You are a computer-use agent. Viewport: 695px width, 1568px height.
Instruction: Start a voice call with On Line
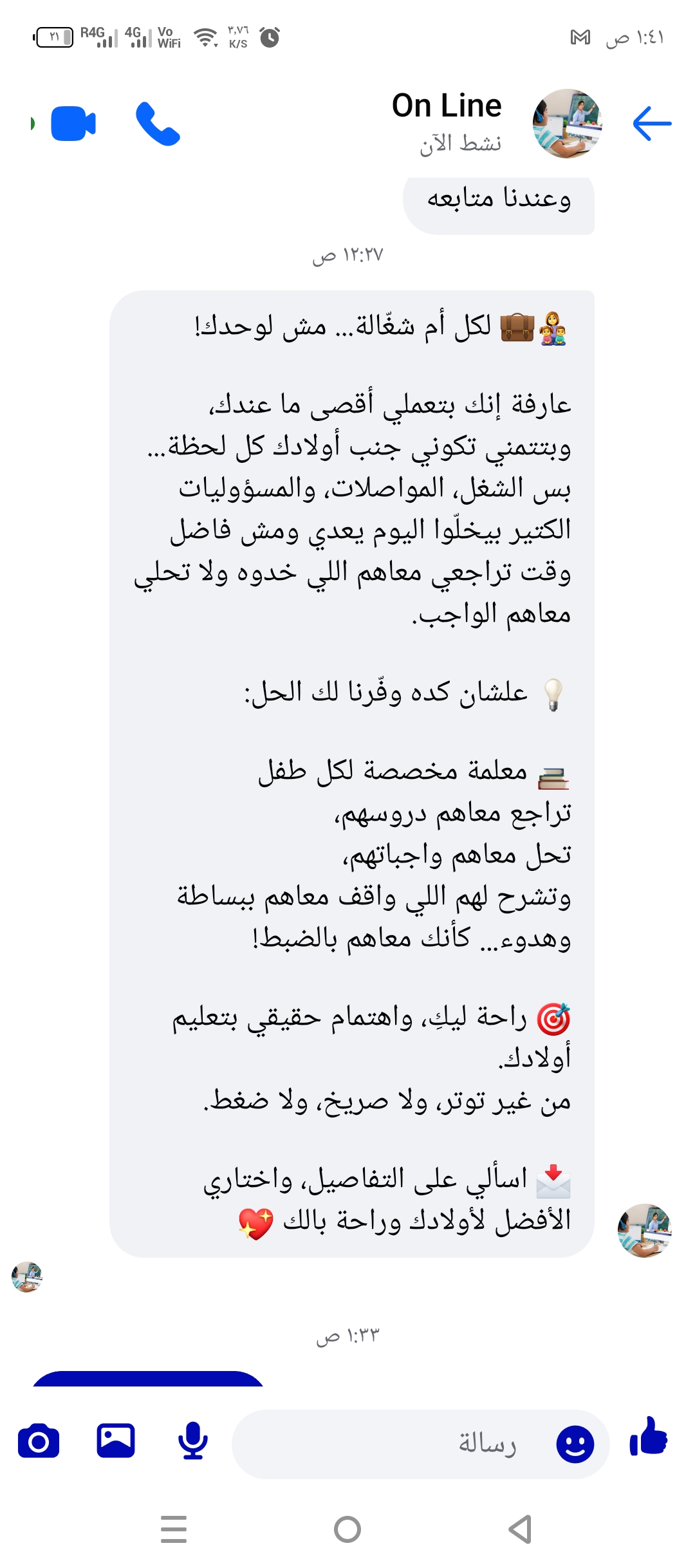[158, 124]
